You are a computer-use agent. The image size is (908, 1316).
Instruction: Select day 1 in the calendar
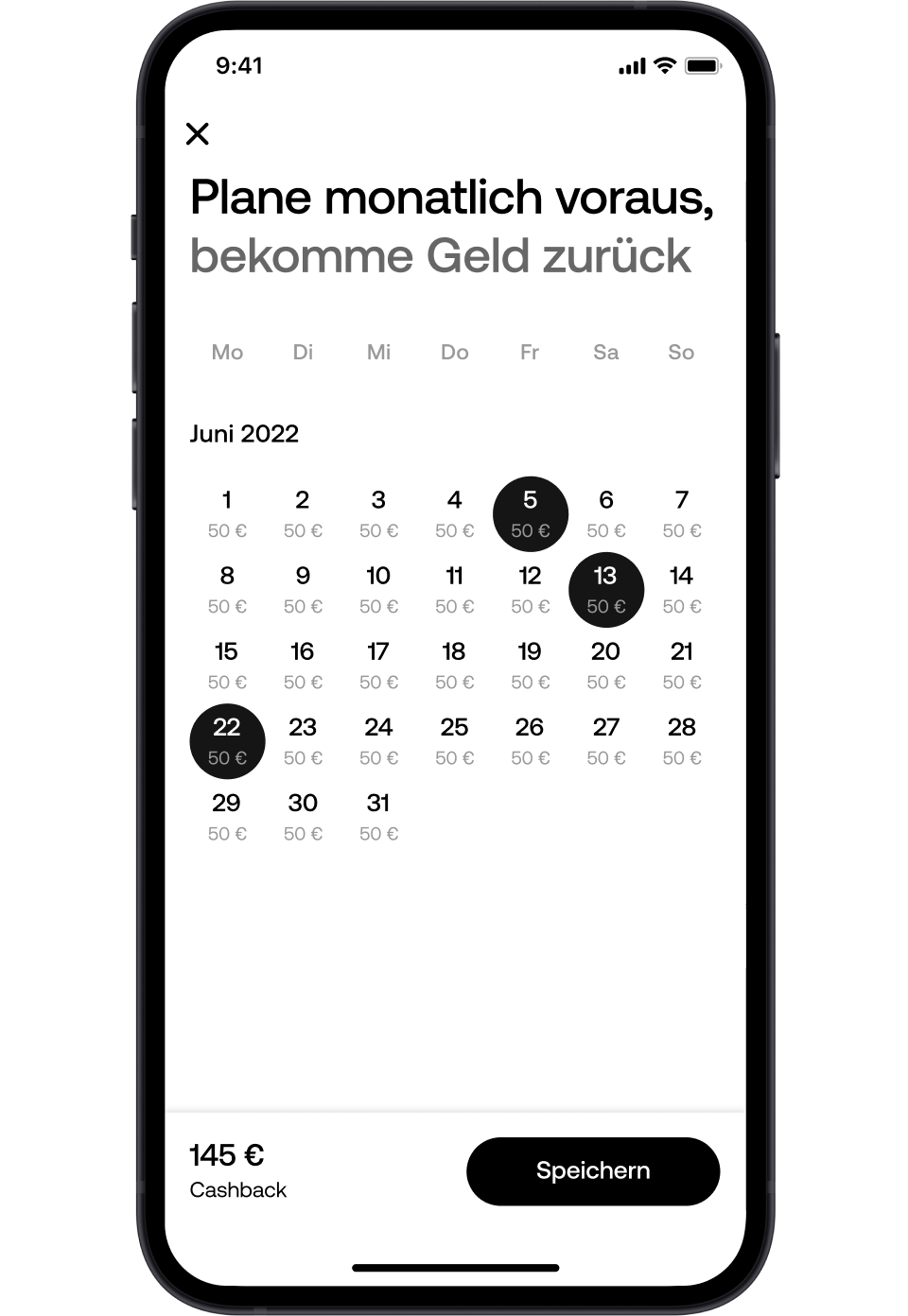(x=227, y=513)
